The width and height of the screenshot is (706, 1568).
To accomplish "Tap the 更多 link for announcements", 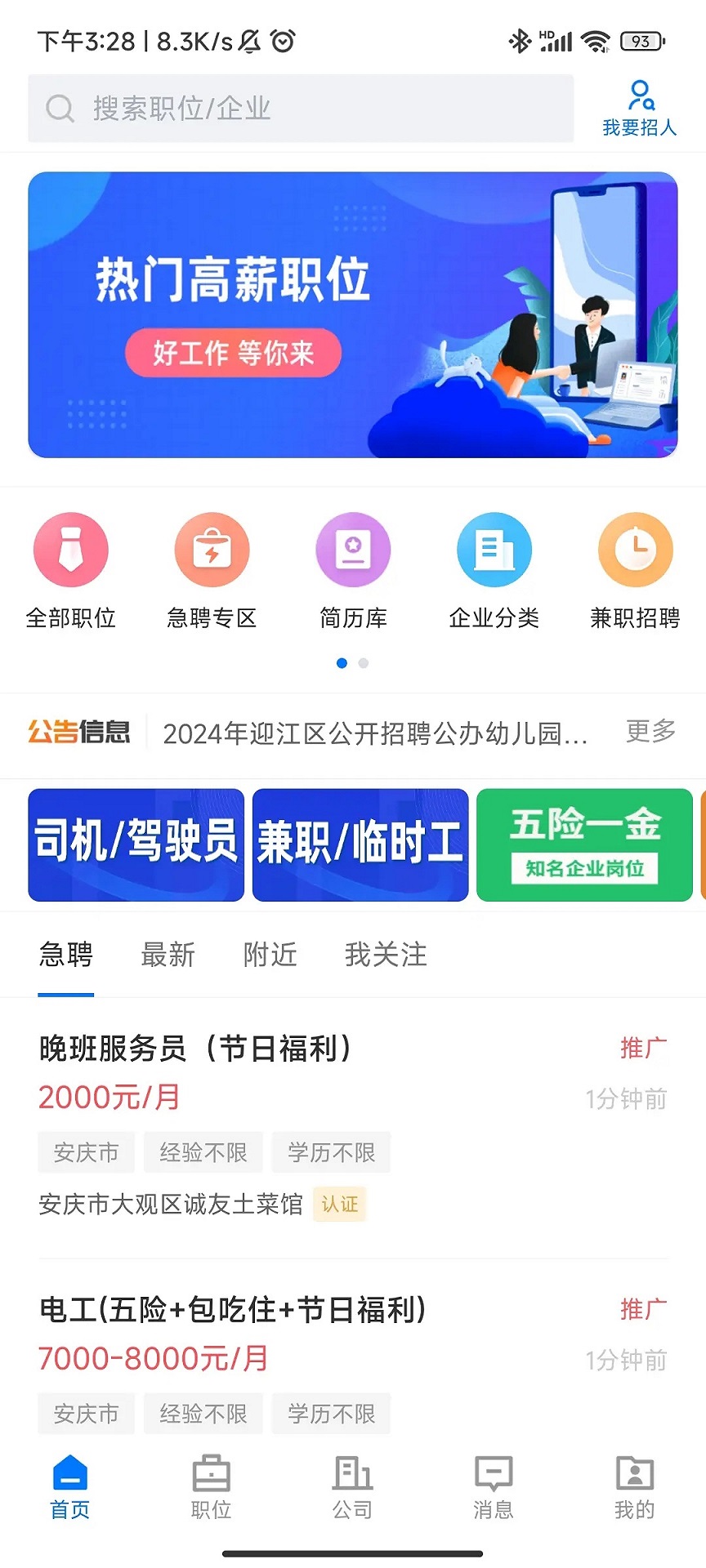I will pos(649,733).
